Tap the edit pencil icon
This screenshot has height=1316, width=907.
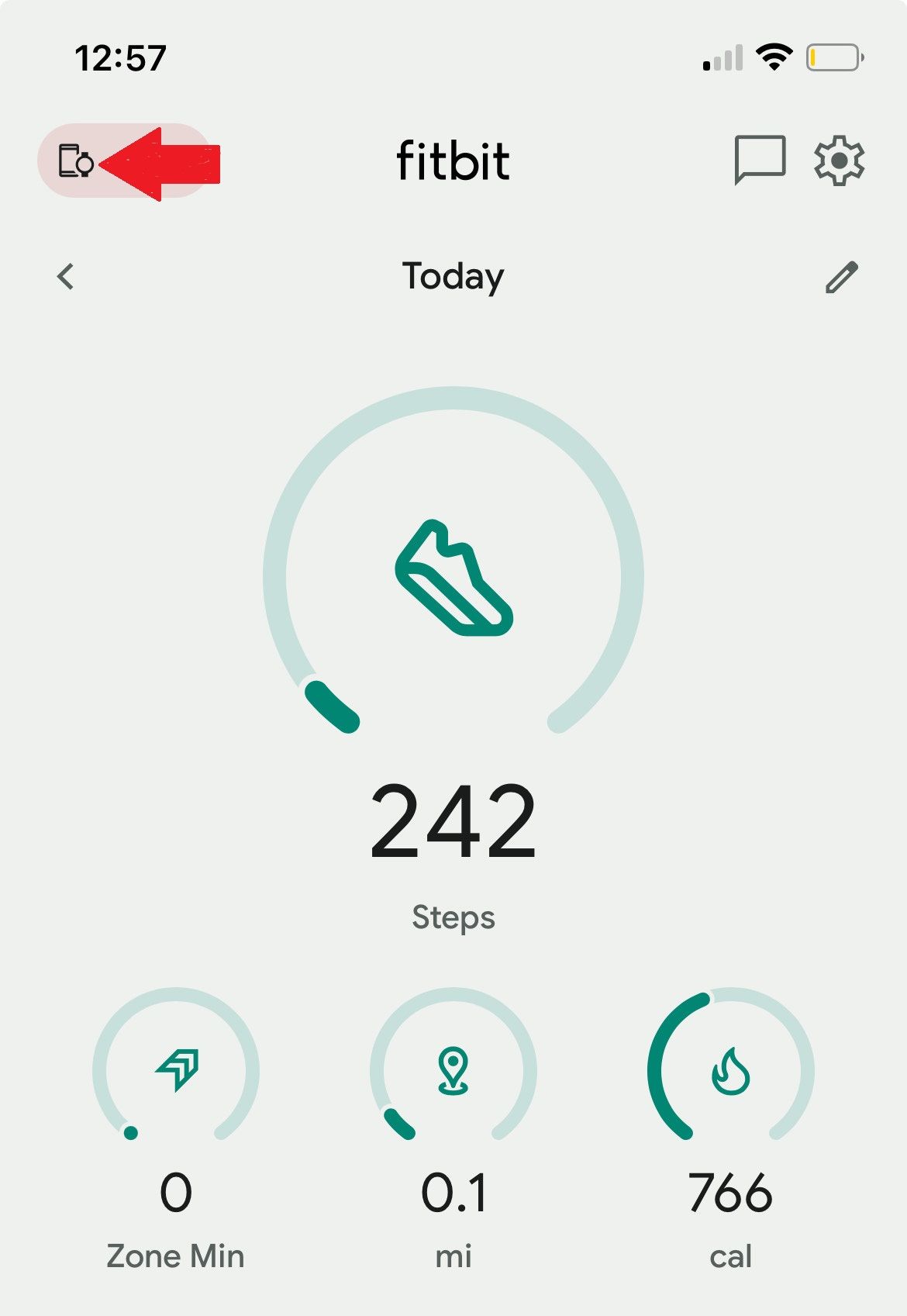tap(843, 277)
